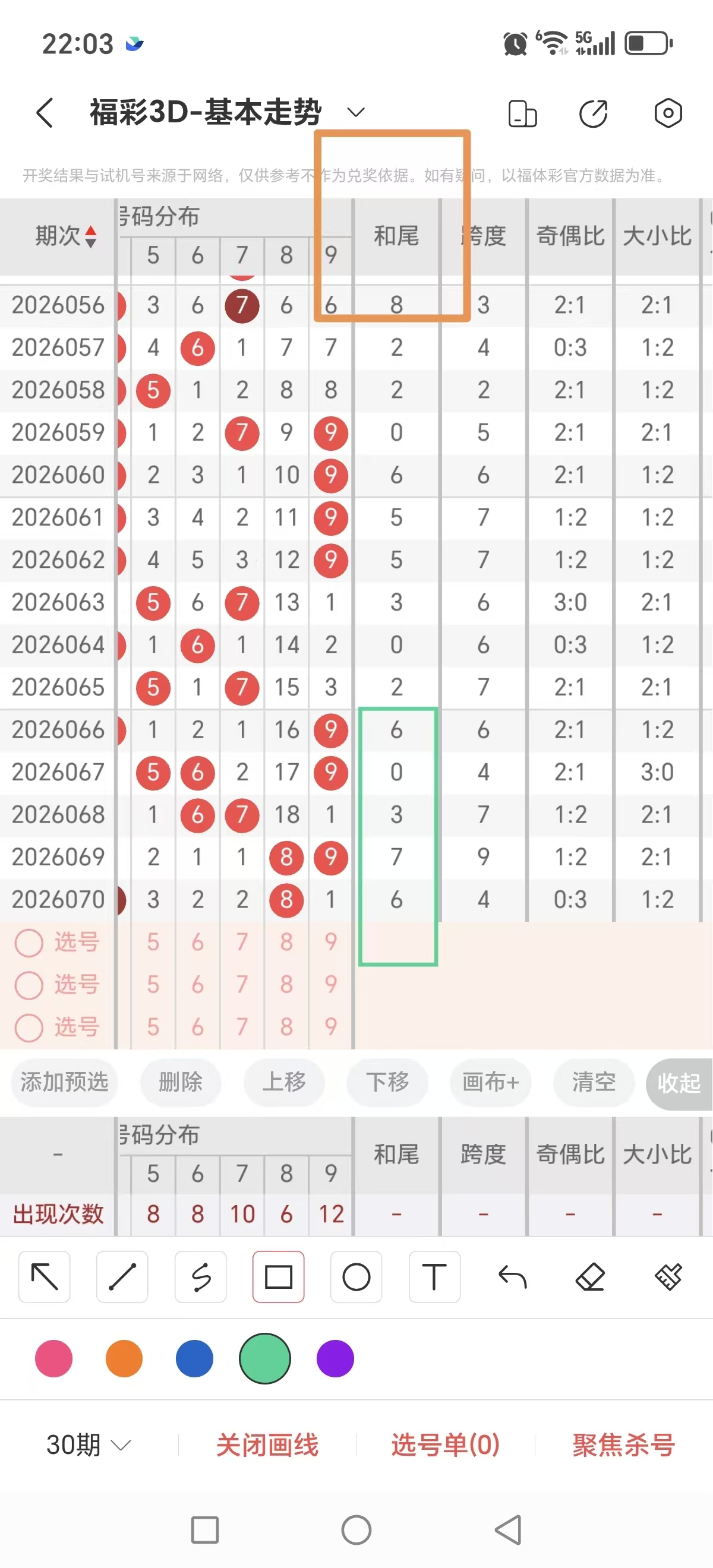Open the dropdown next to 福彩3D-基本走势 title
The height and width of the screenshot is (1568, 713).
pos(356,113)
